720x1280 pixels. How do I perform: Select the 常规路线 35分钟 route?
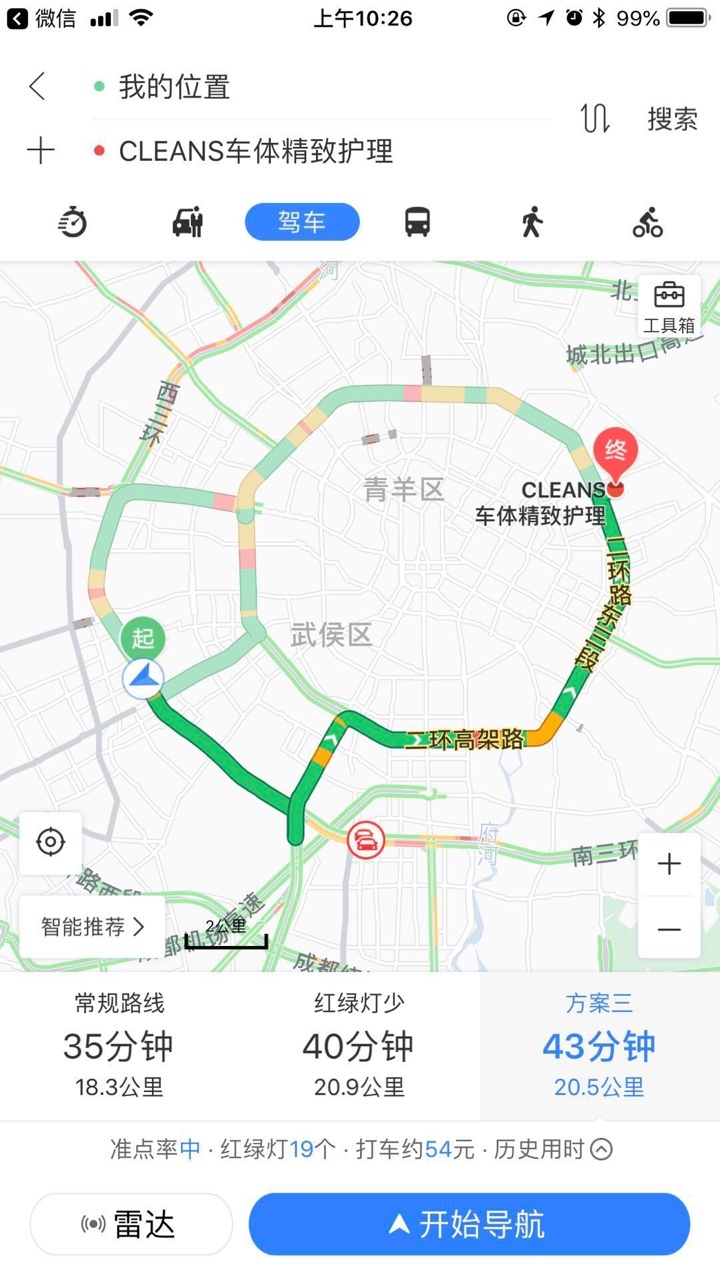(119, 1046)
